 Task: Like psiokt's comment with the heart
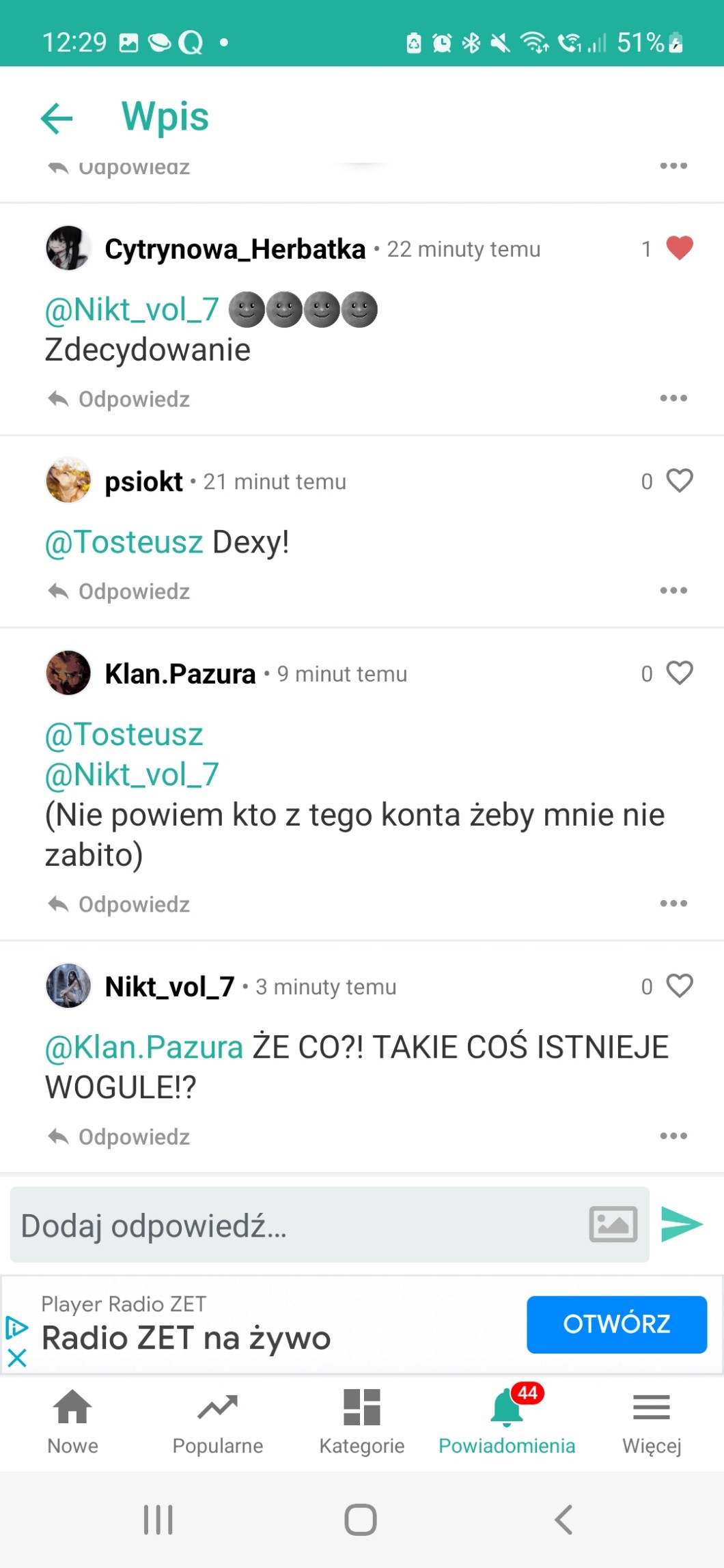(679, 481)
